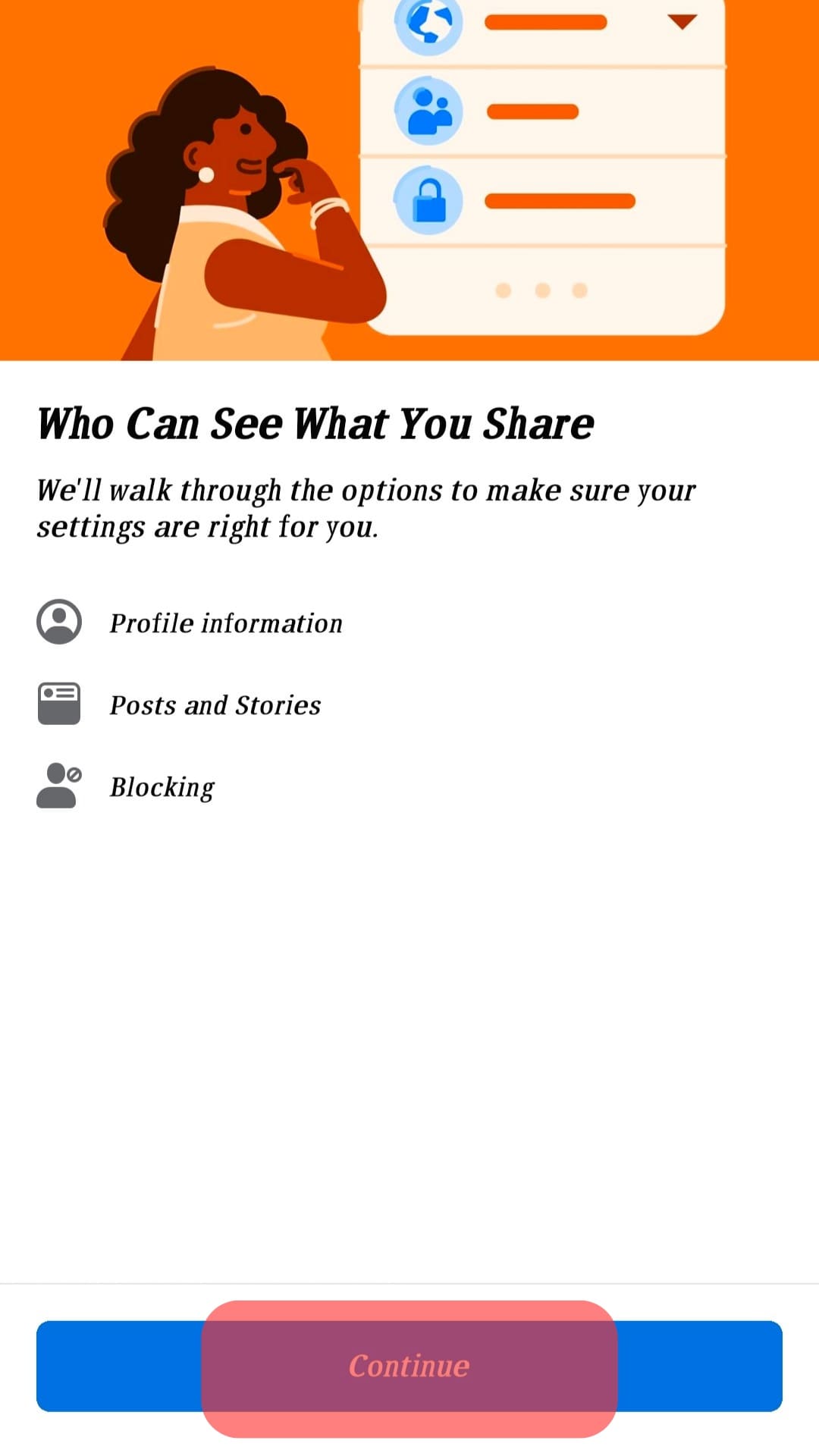Click the person silhouette inside the profile circle
Viewport: 819px width, 1456px height.
click(x=60, y=623)
